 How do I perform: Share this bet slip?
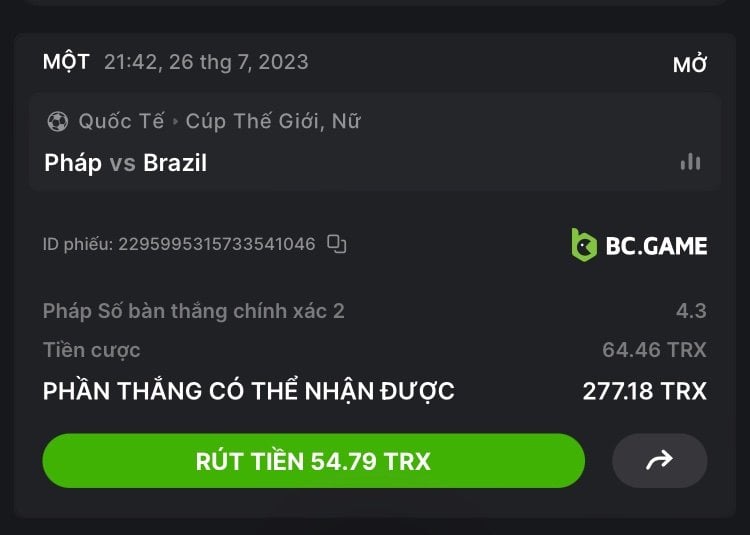659,461
